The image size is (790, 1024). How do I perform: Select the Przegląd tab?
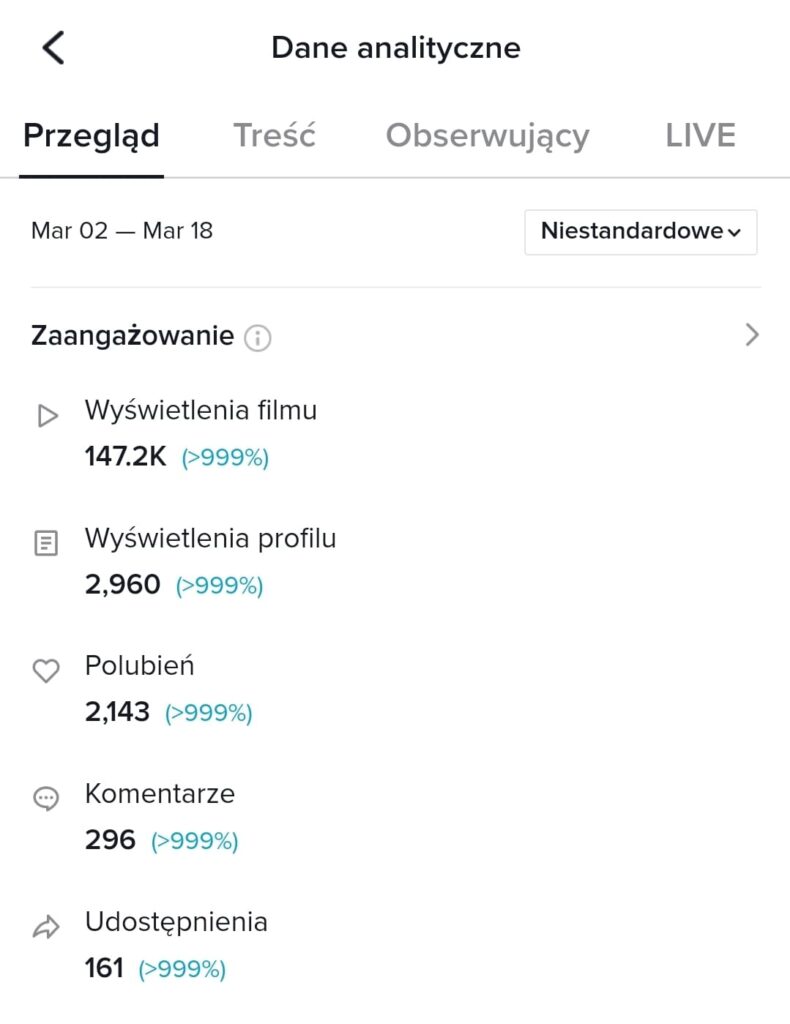coord(91,135)
